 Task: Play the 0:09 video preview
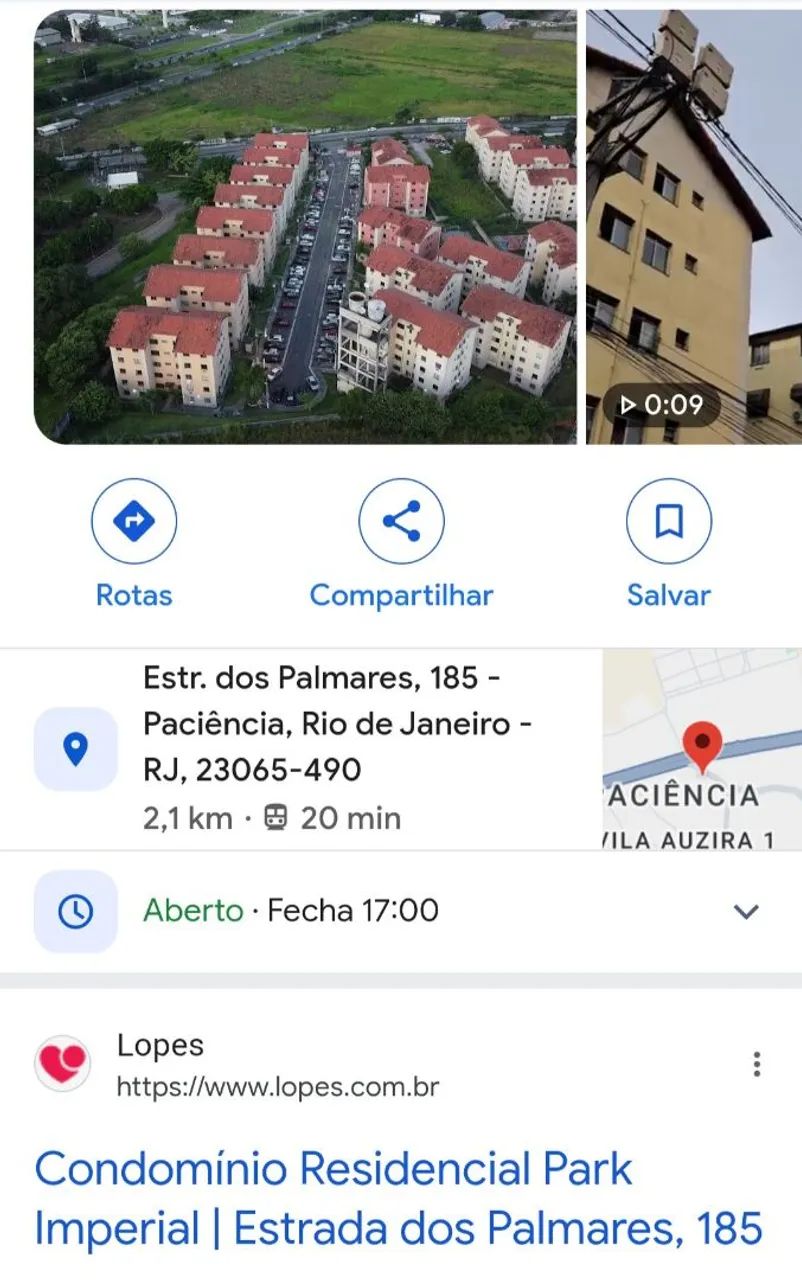[662, 406]
